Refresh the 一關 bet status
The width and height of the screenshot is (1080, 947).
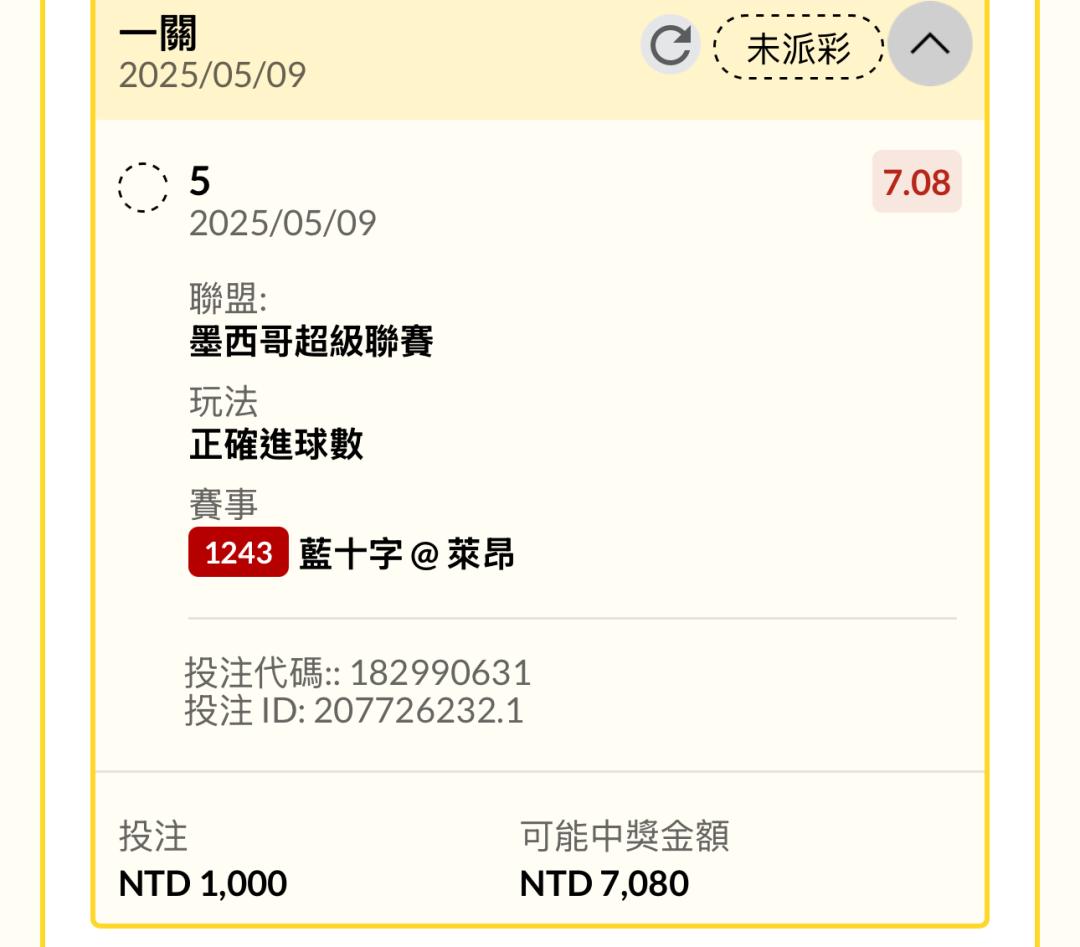click(670, 45)
